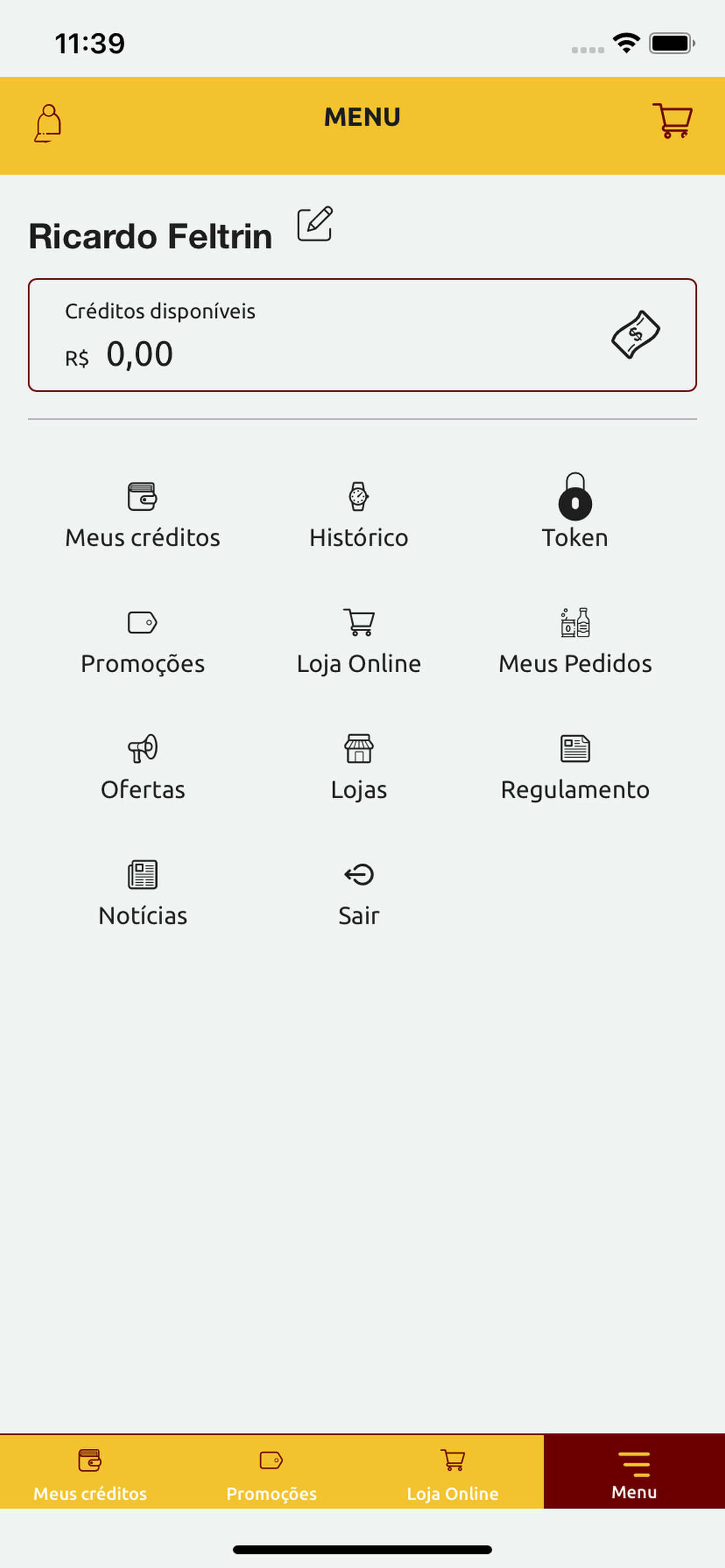Go to Loja Online from the grid
The height and width of the screenshot is (1568, 725).
point(359,642)
